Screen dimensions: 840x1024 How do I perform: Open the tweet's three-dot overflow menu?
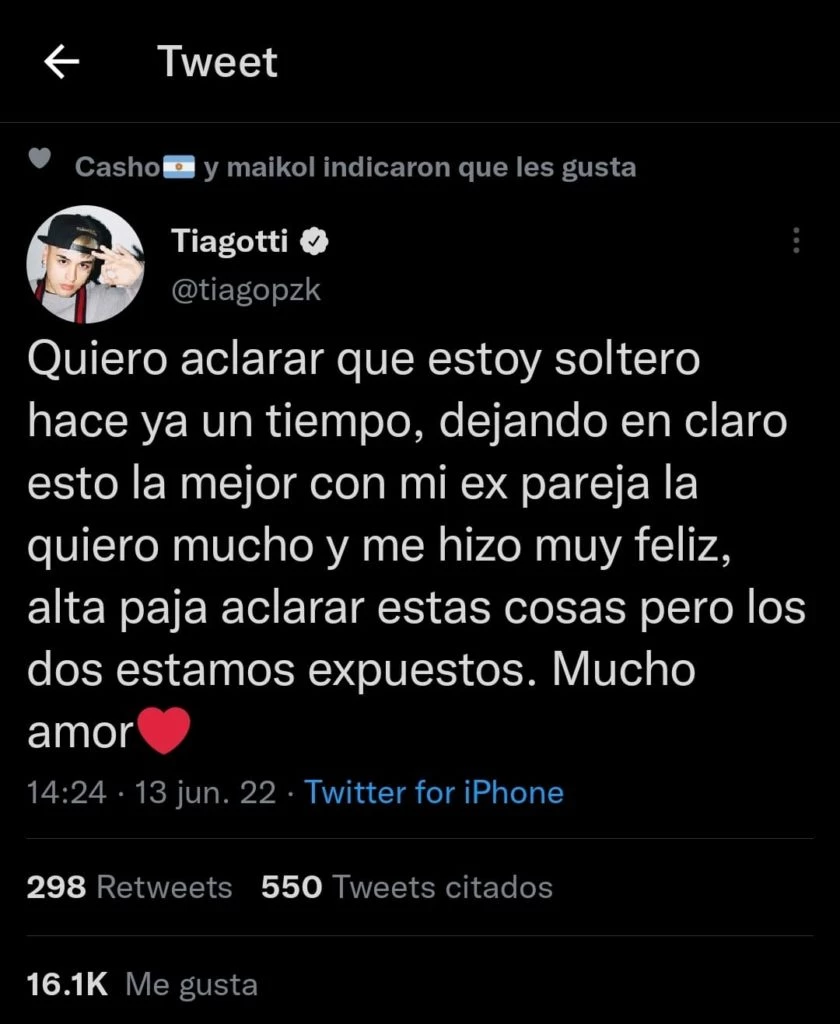click(796, 241)
